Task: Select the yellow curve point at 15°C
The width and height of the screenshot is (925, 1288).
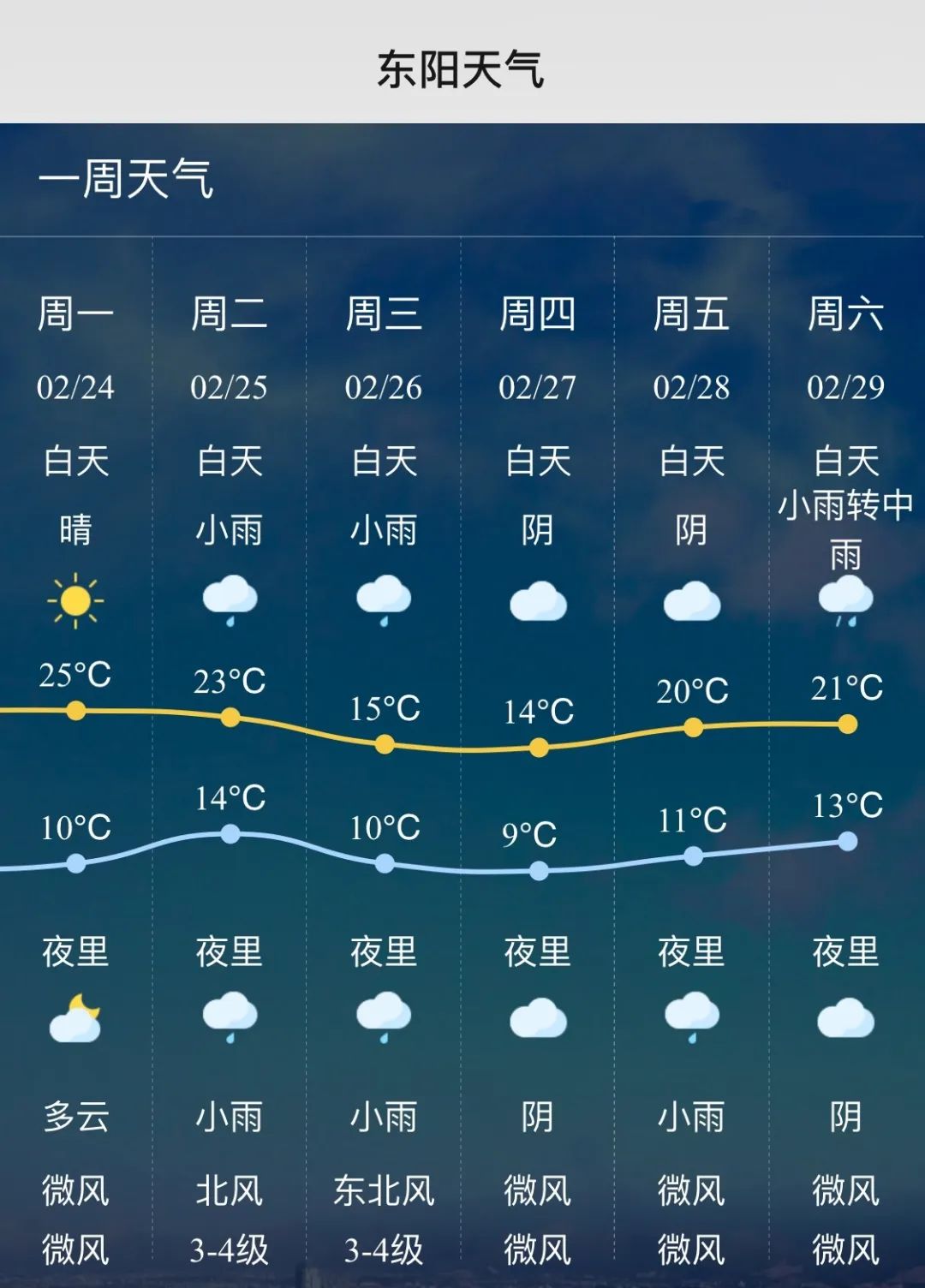Action: click(385, 743)
